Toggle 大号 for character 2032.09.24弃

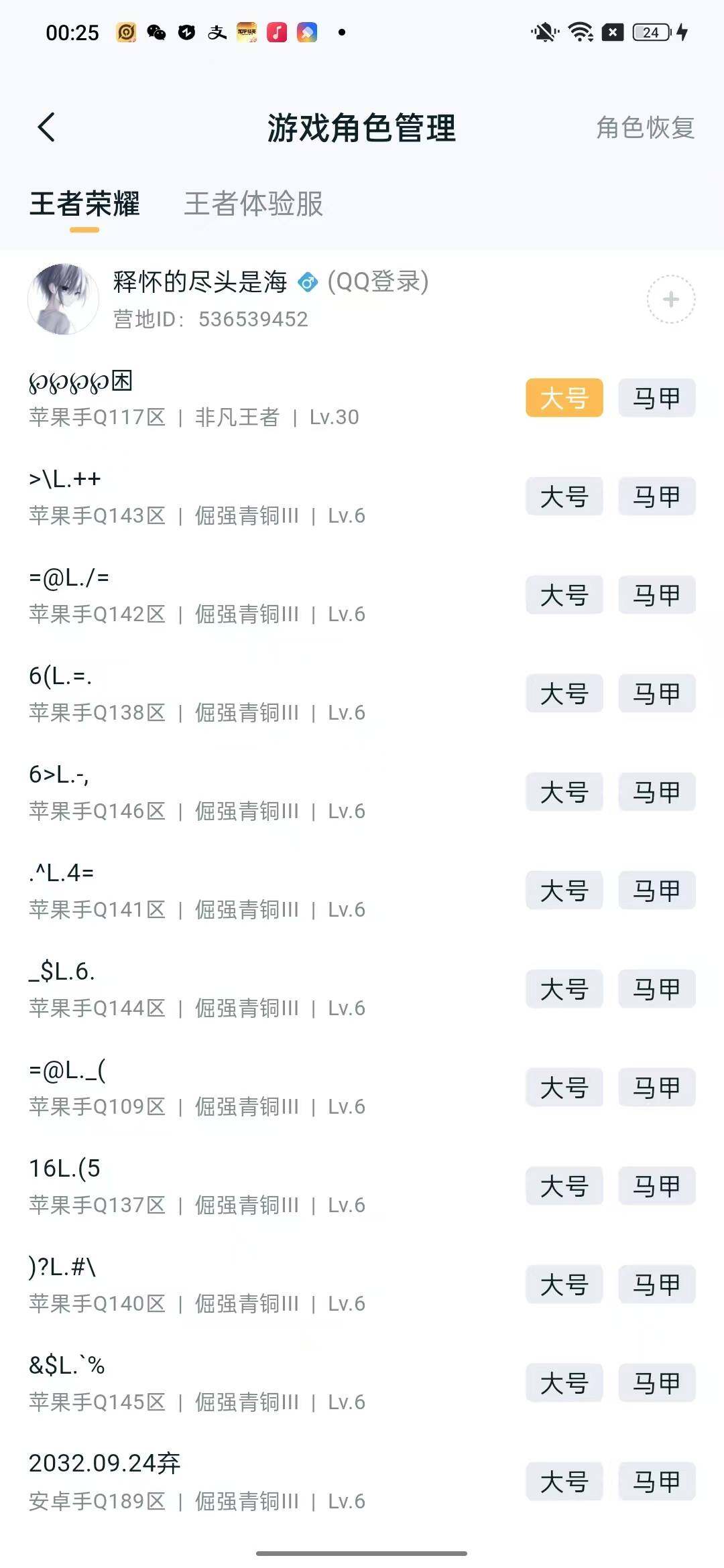[x=564, y=1482]
